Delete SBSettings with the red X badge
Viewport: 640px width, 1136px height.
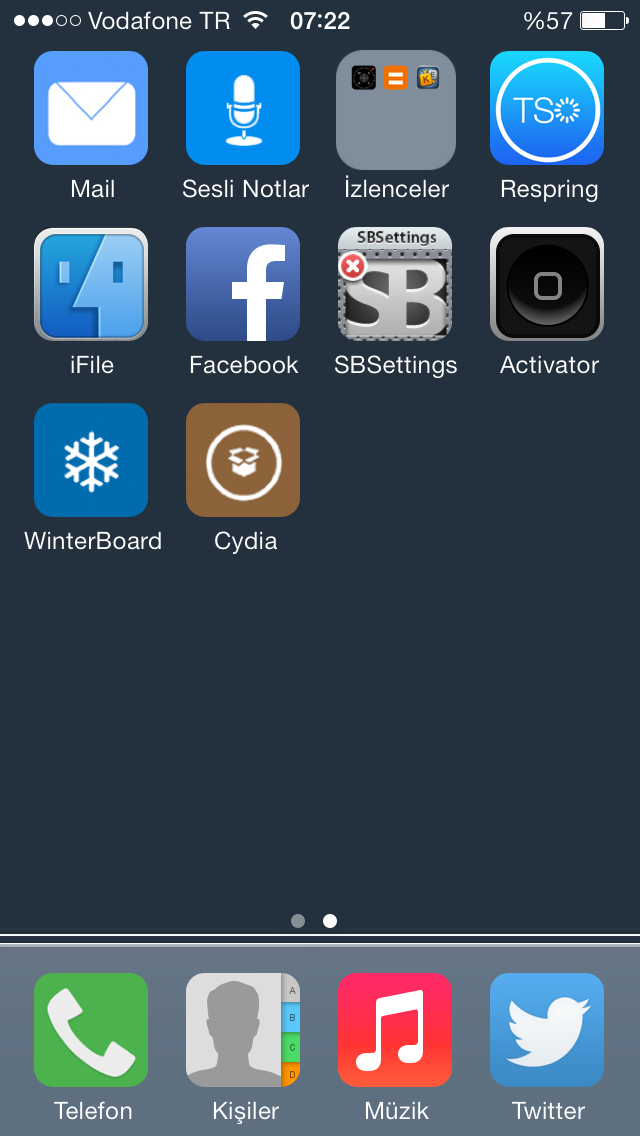[x=352, y=267]
